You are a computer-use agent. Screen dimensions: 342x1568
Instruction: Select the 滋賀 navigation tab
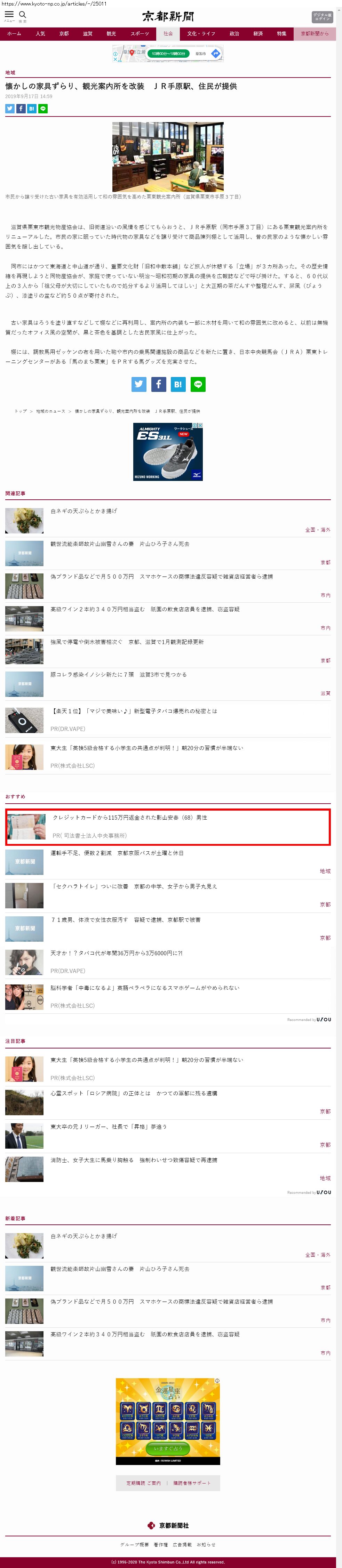tap(88, 34)
